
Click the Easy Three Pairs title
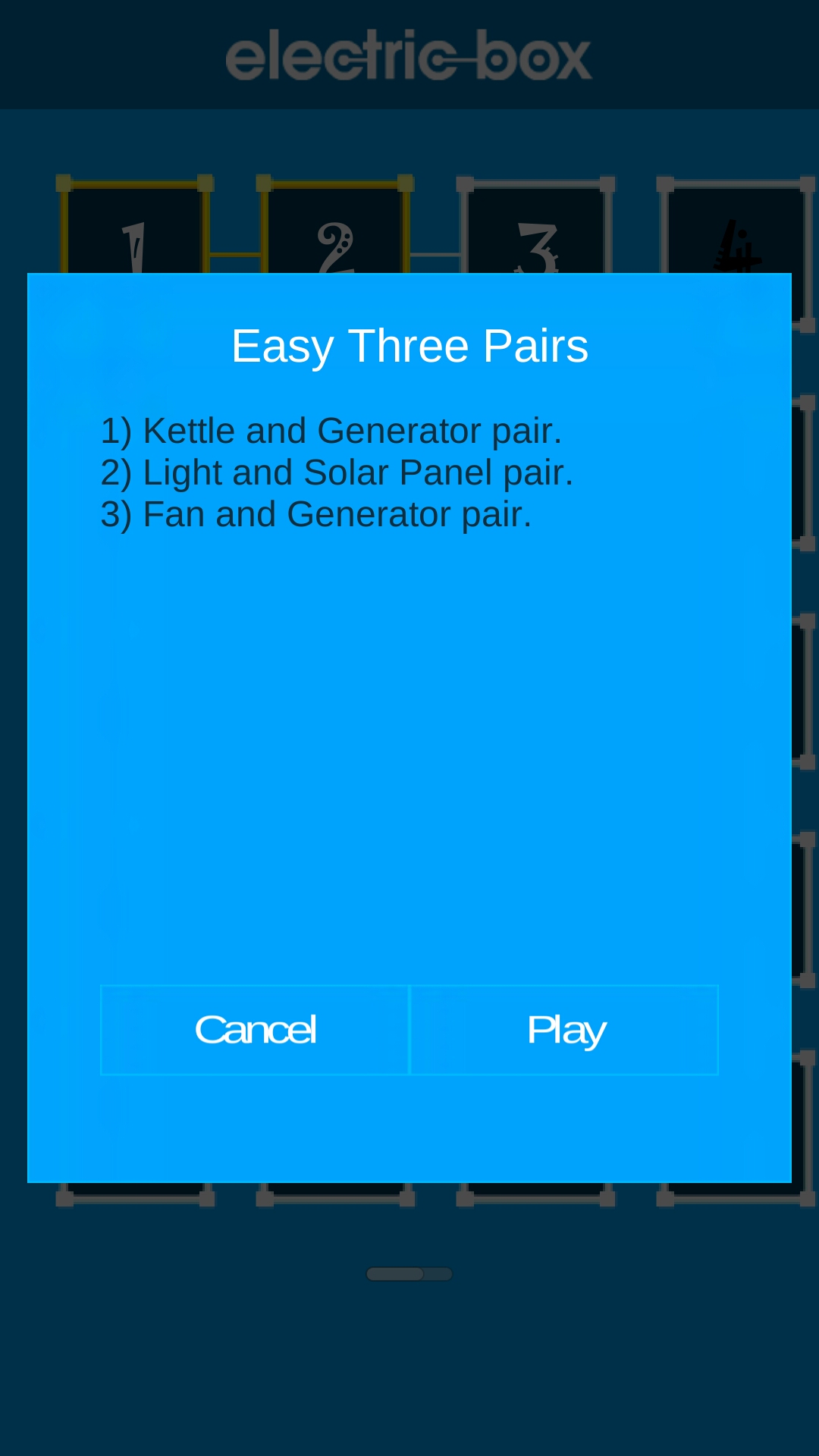[409, 345]
